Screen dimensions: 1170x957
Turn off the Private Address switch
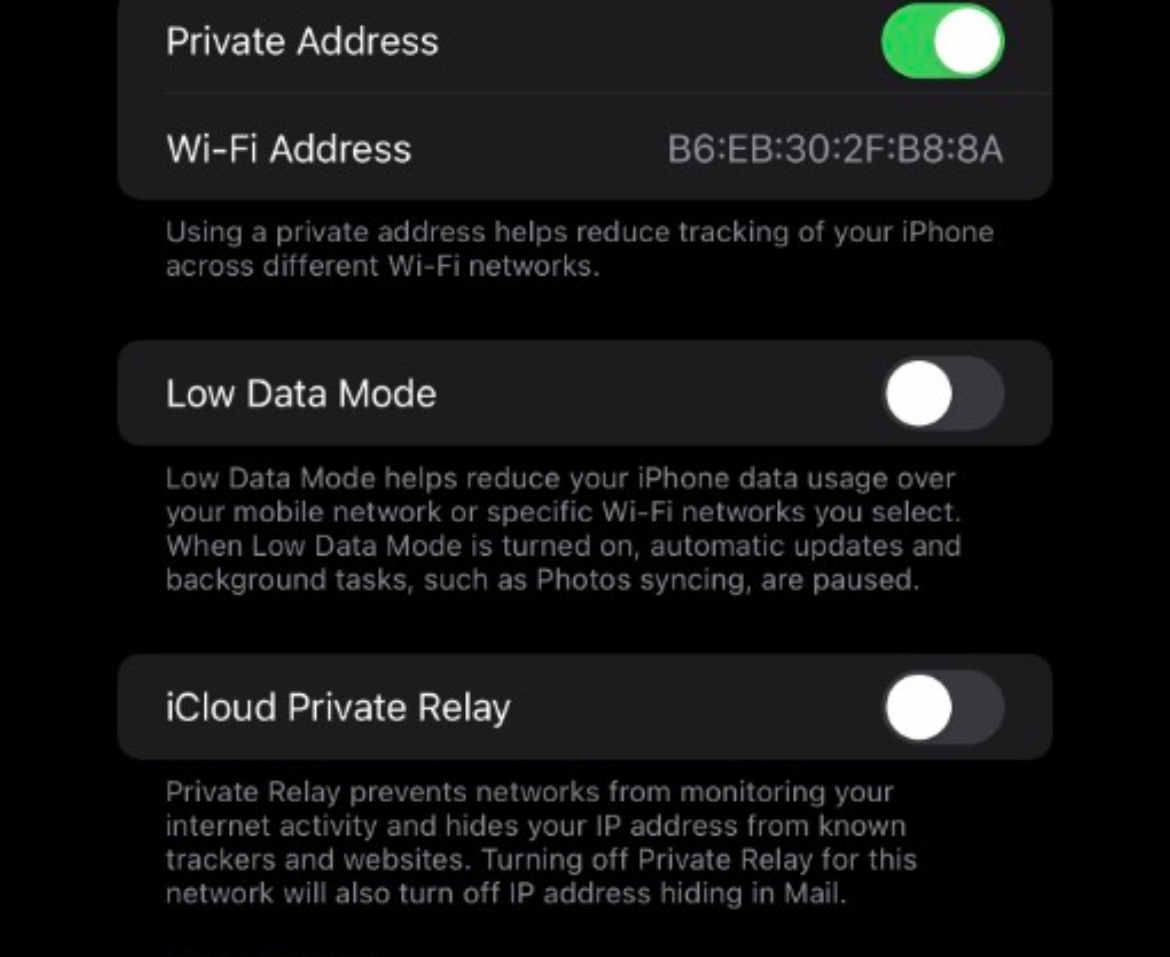click(942, 41)
